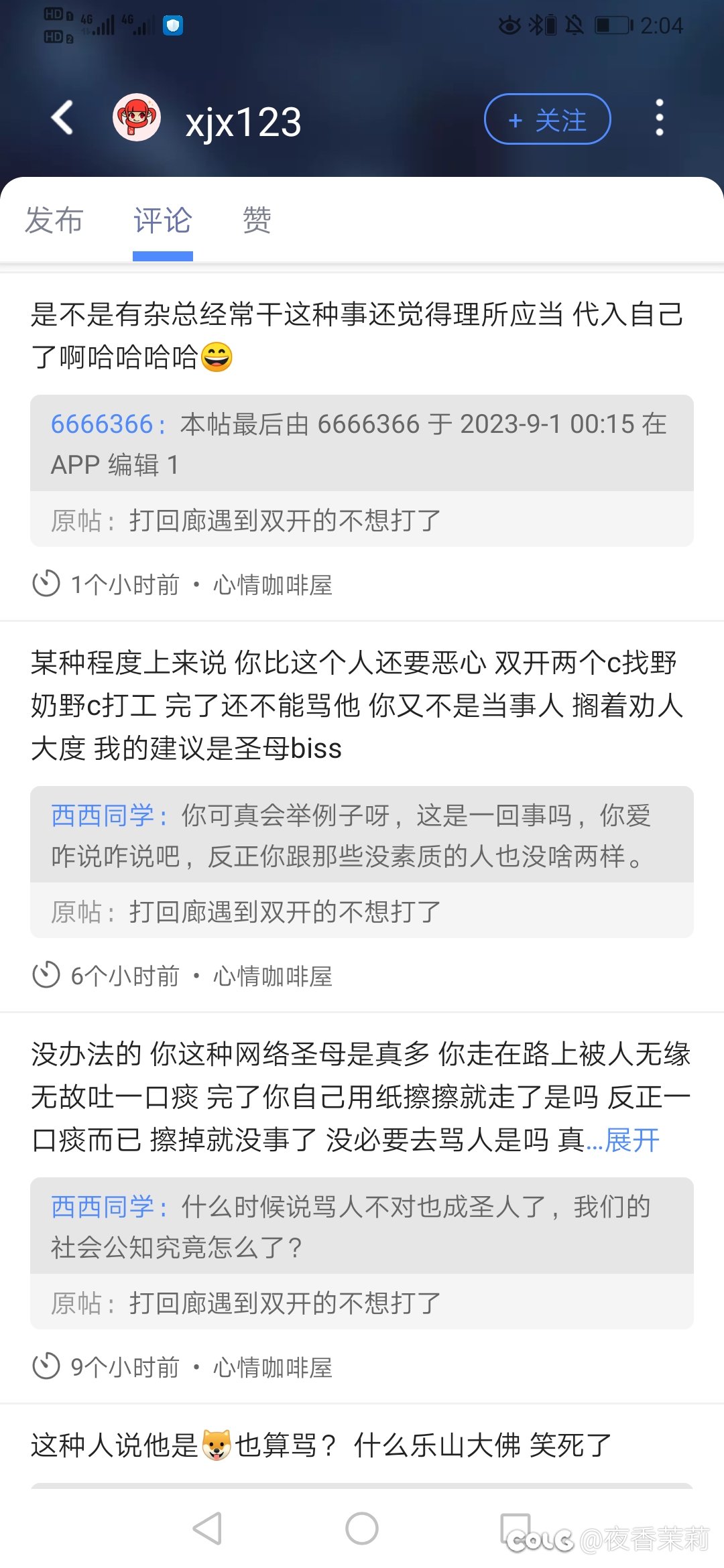This screenshot has height=1568, width=724.
Task: Switch to the 赞 tab
Action: click(257, 220)
